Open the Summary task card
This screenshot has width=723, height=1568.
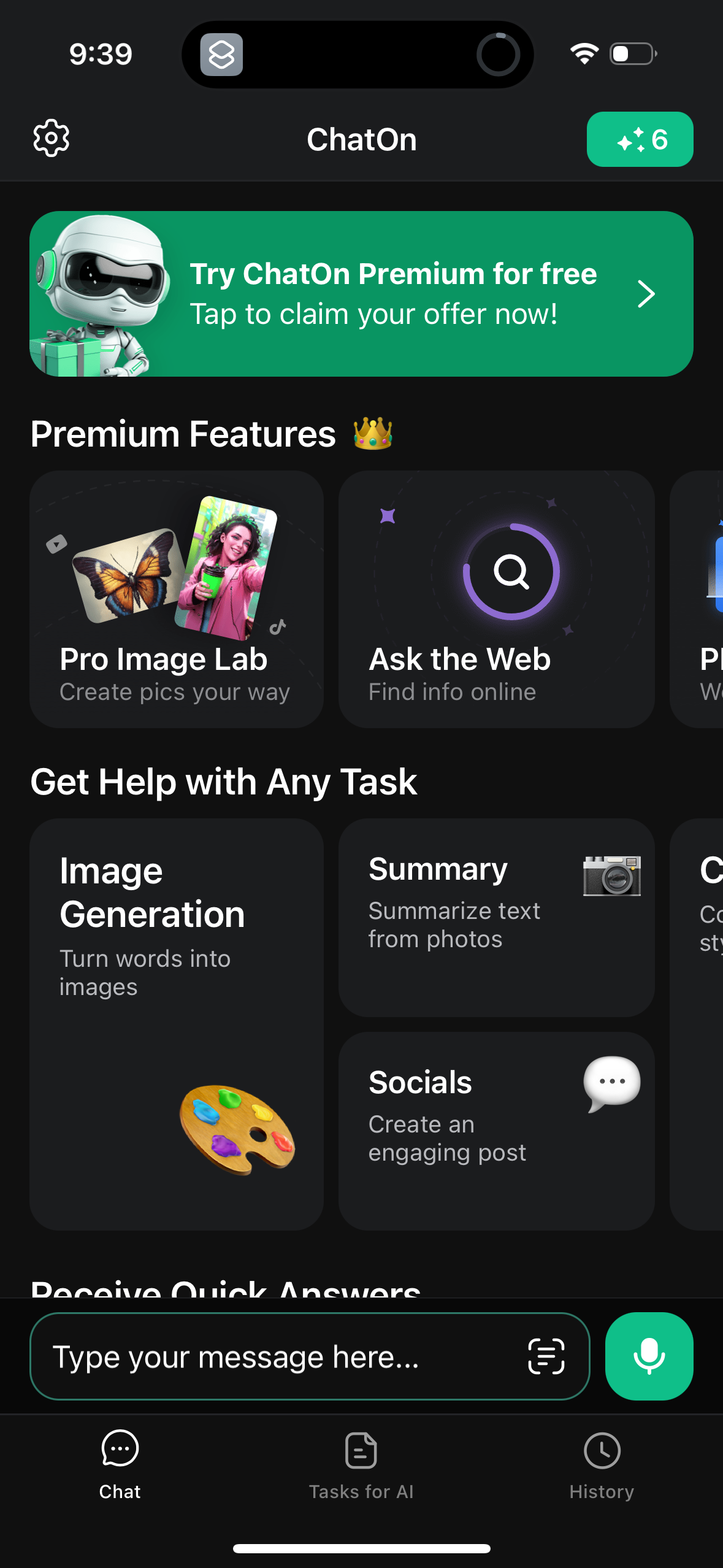496,917
